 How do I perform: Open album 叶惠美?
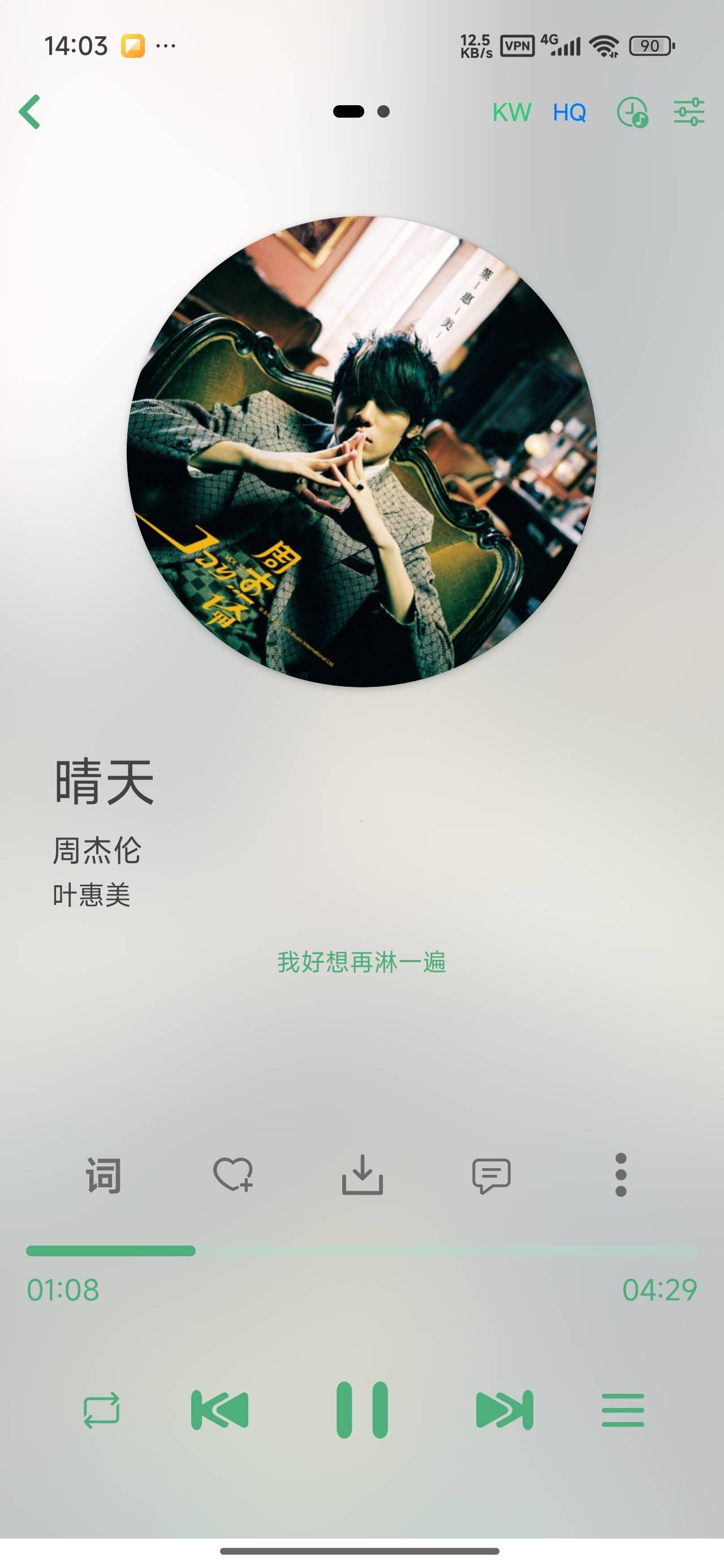[91, 895]
